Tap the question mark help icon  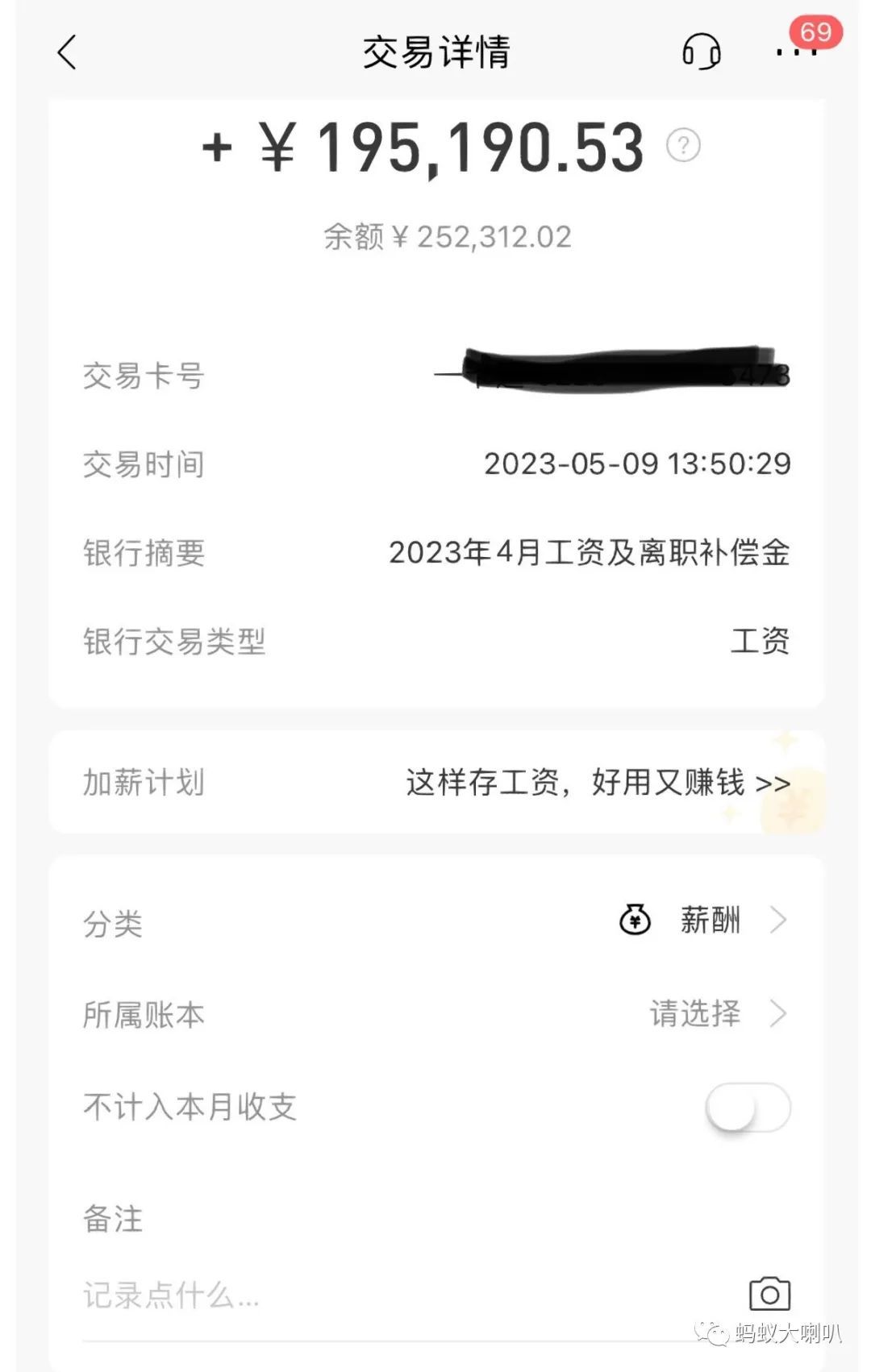pyautogui.click(x=683, y=146)
